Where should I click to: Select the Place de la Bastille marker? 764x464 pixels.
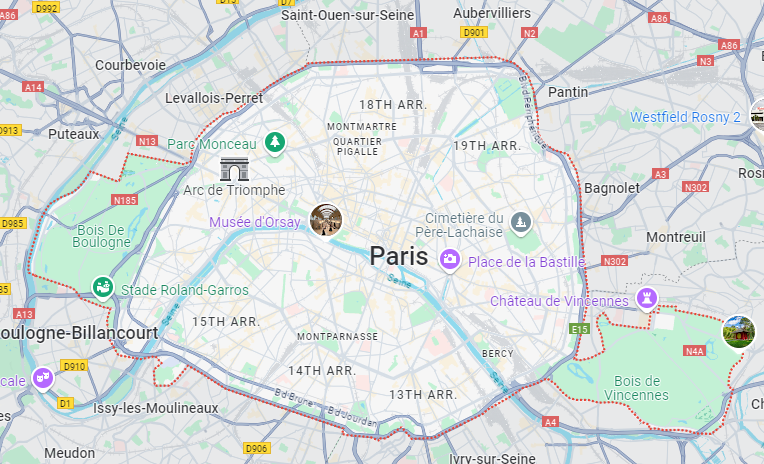click(x=450, y=260)
